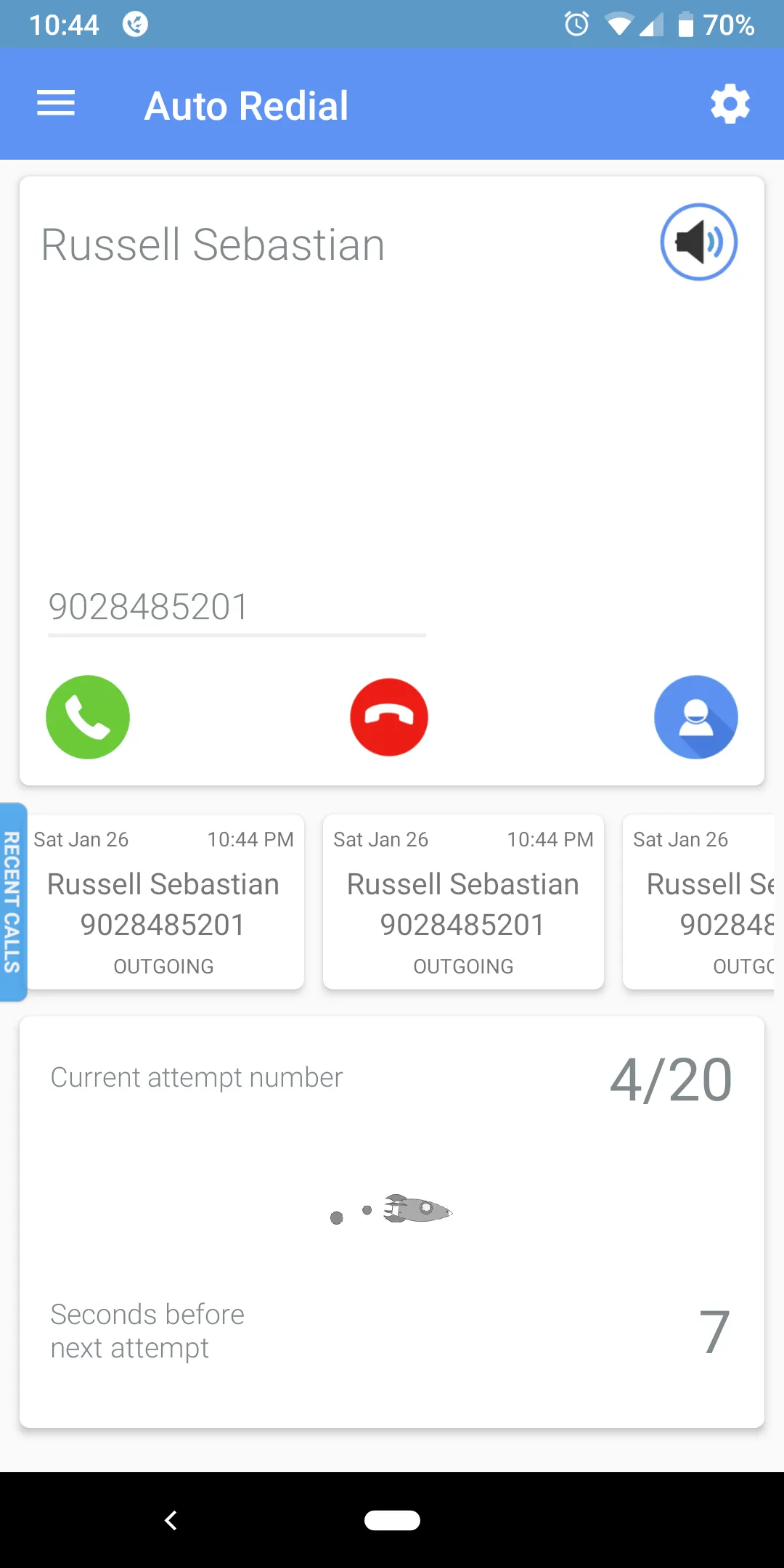Screen dimensions: 784x1568
Task: Stop redialing with red hang-up button
Action: (389, 717)
